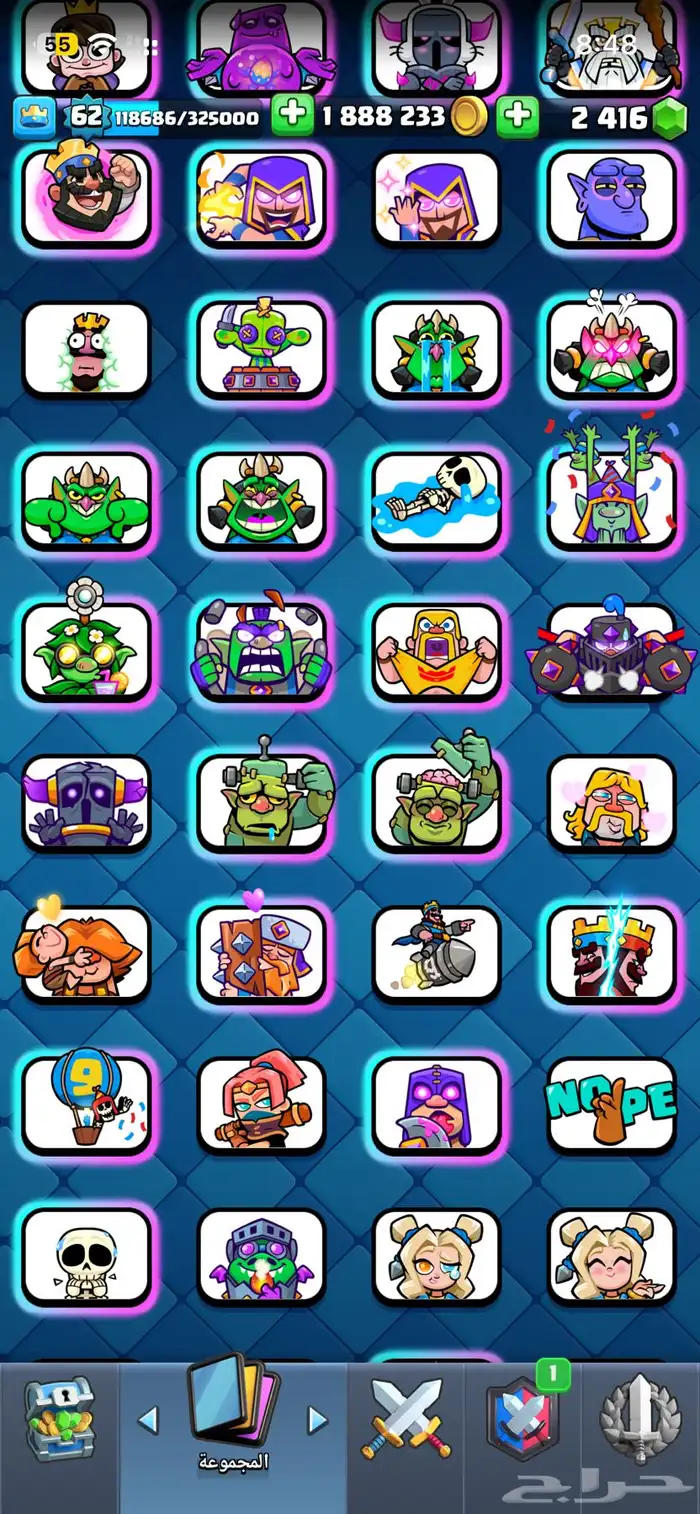Open the shop chest tab

tap(59, 1420)
